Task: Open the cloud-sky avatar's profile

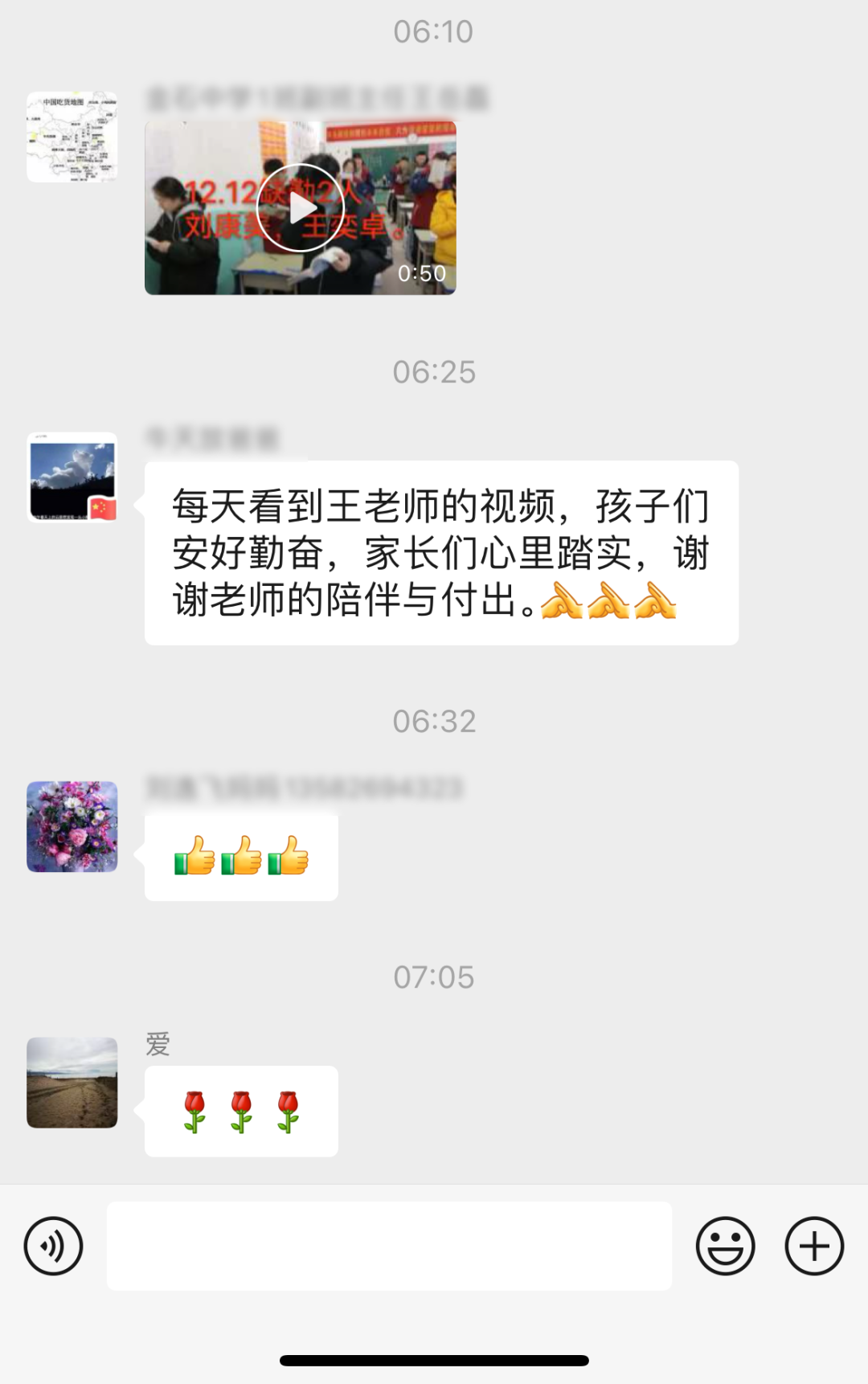Action: [x=72, y=477]
